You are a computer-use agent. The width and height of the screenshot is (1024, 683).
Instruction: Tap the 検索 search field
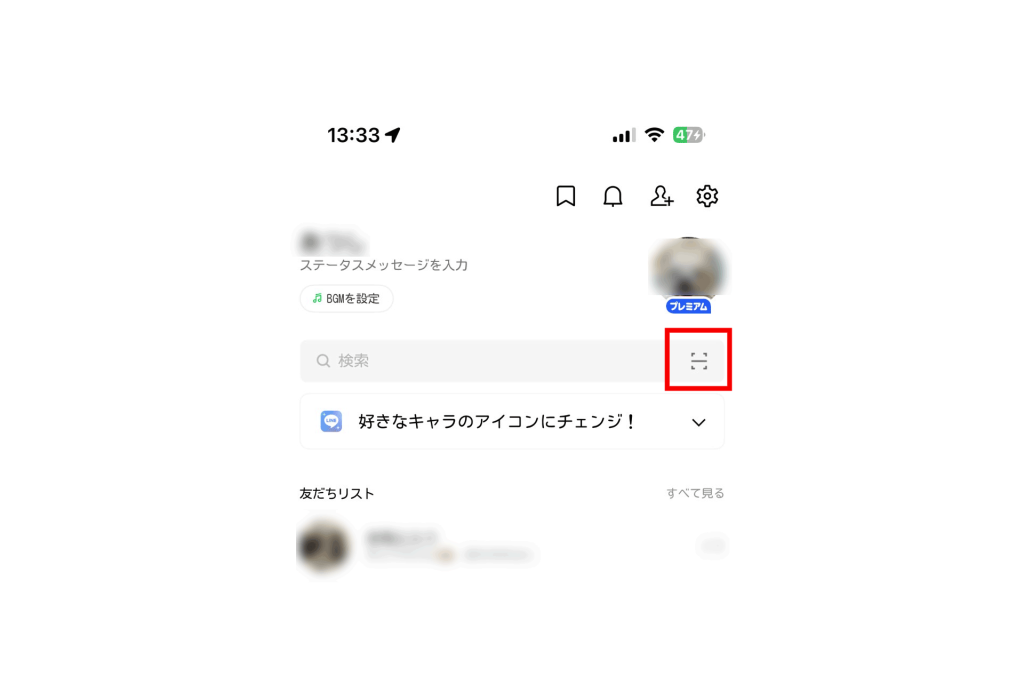(x=480, y=361)
